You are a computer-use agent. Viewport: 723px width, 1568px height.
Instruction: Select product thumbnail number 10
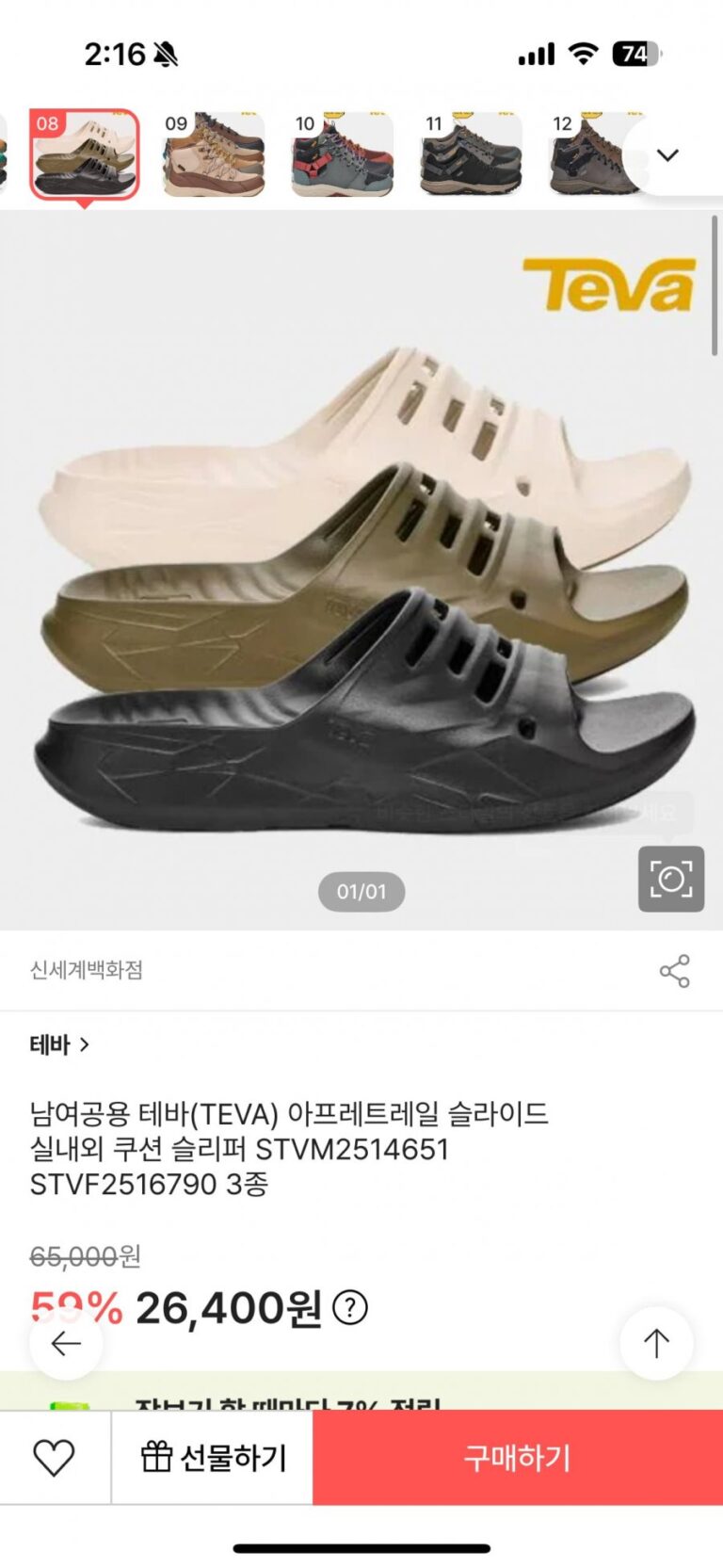(x=342, y=154)
